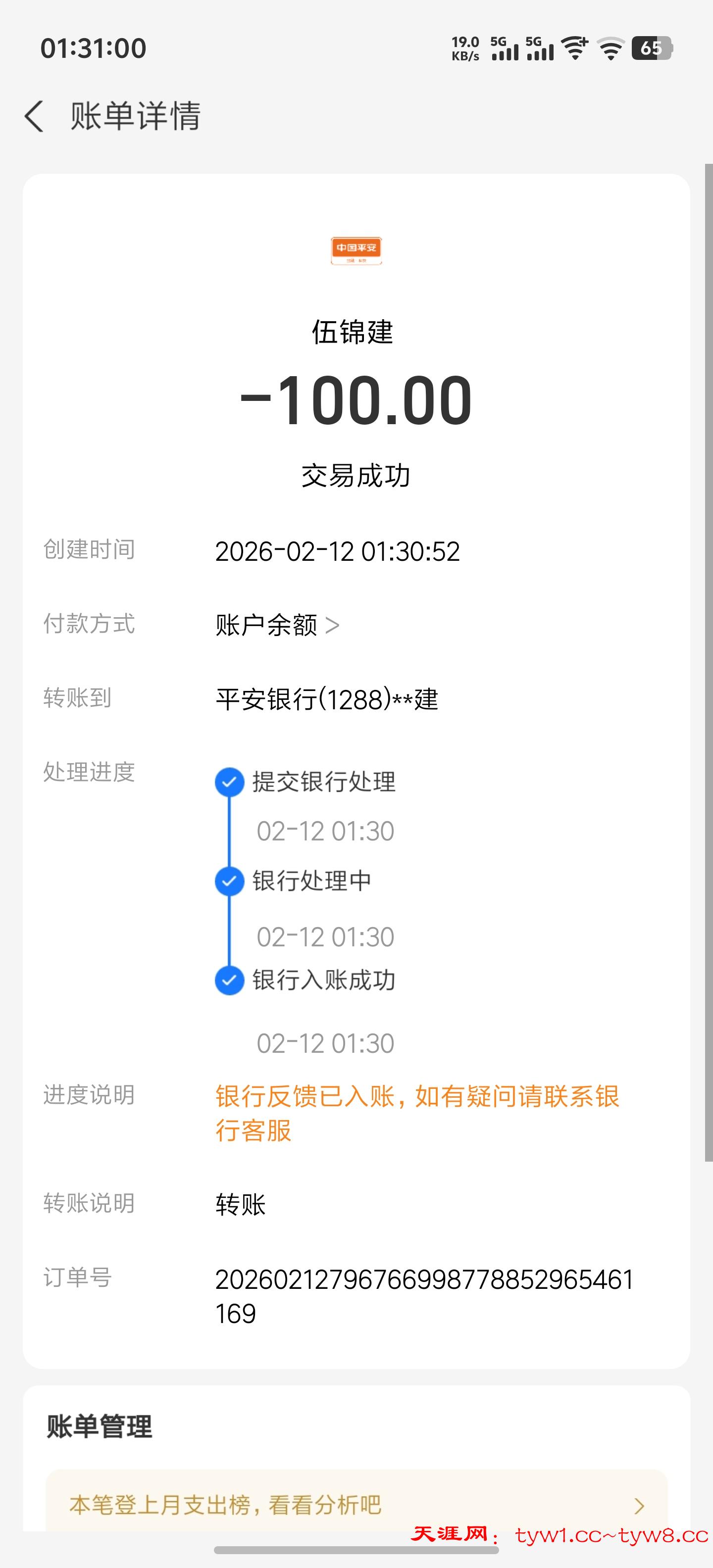
Task: Go back from the 账单详情 page
Action: pyautogui.click(x=35, y=116)
